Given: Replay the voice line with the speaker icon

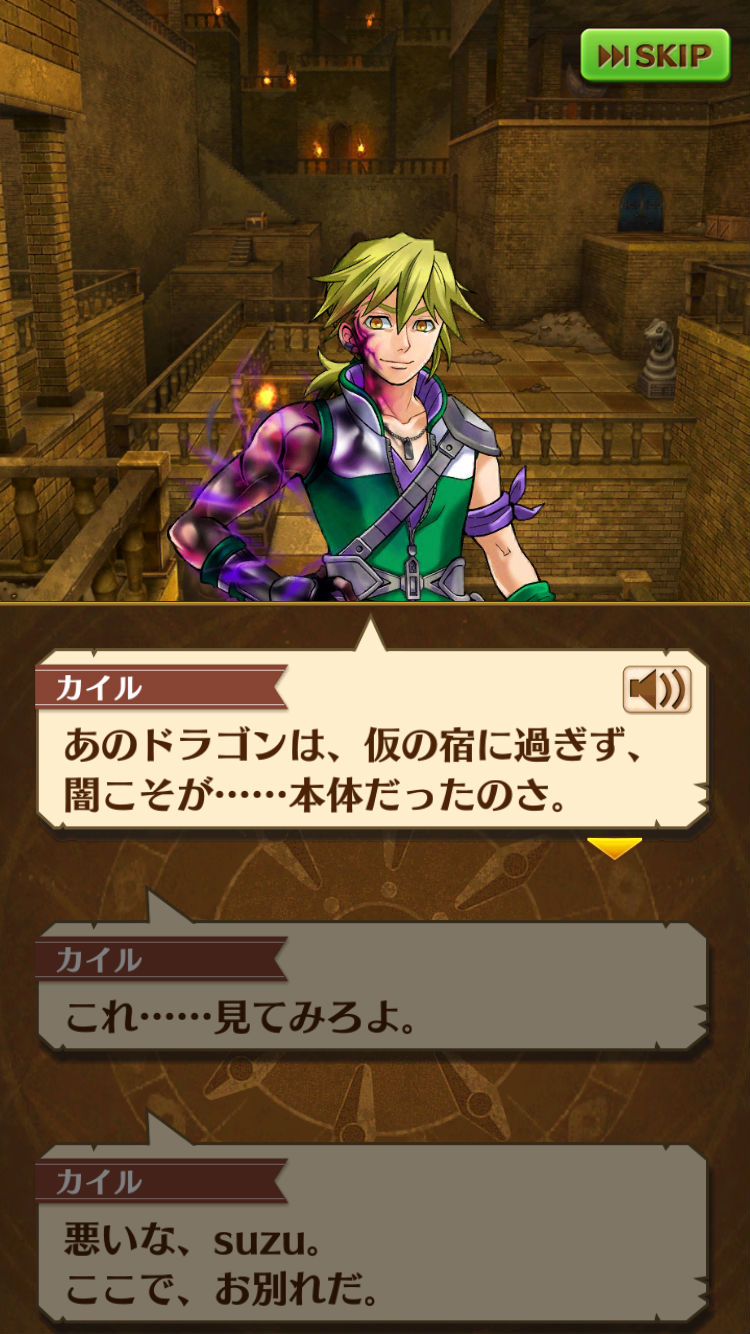Looking at the screenshot, I should [656, 689].
